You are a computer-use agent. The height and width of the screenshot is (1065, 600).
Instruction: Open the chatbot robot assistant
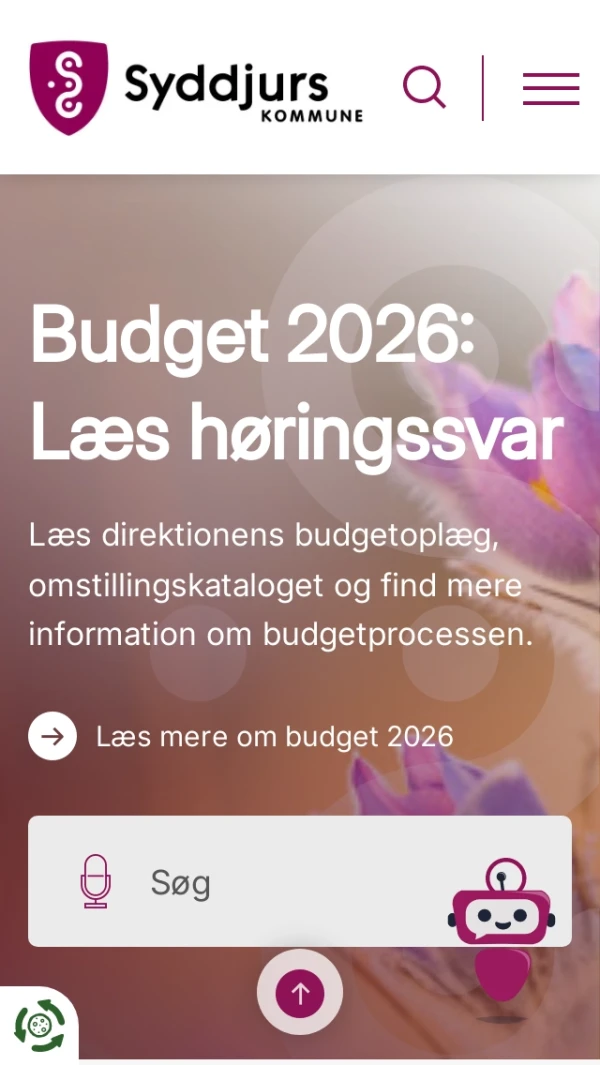tap(501, 927)
